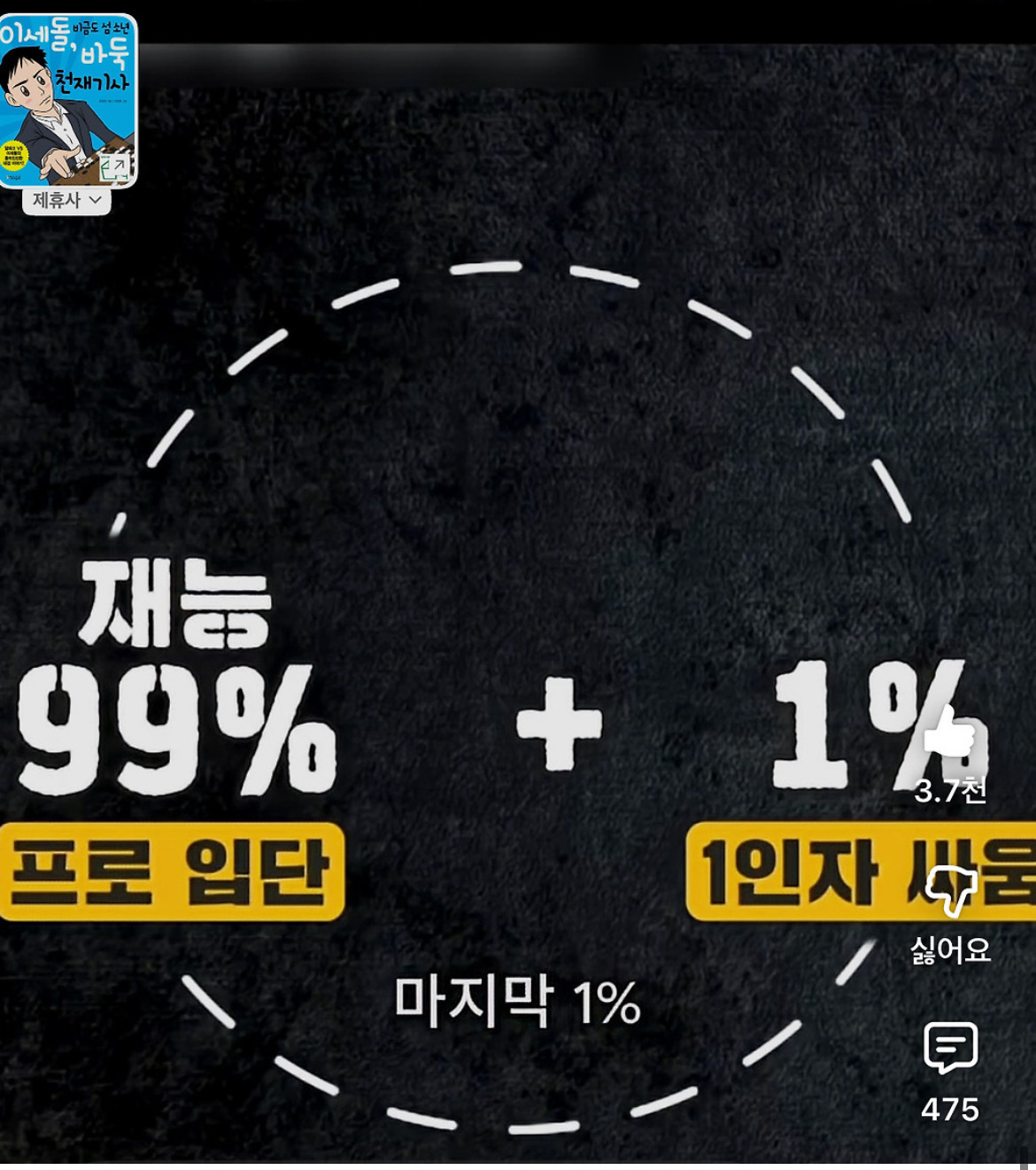Open the 이세돌 book product thumbnail
Image resolution: width=1036 pixels, height=1170 pixels.
click(67, 100)
